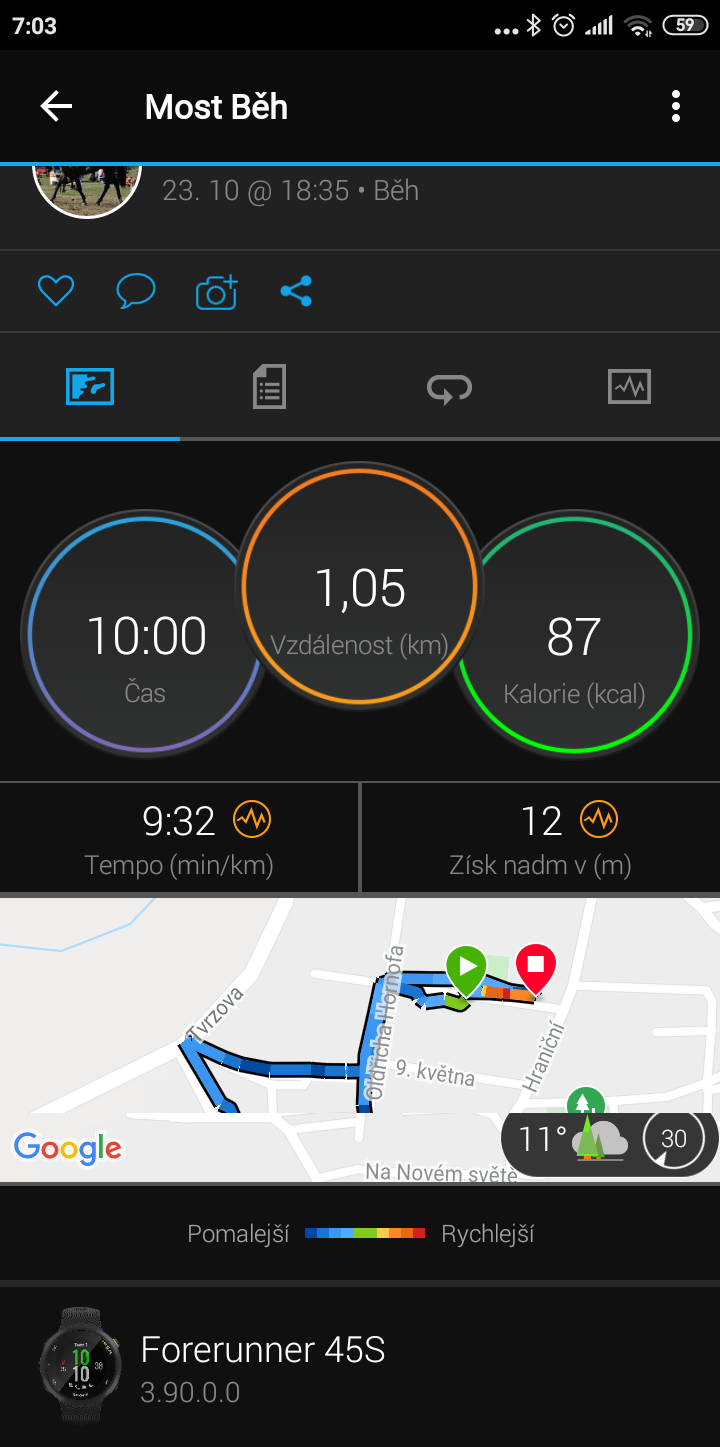Share this run activity
This screenshot has width=720, height=1447.
(296, 291)
